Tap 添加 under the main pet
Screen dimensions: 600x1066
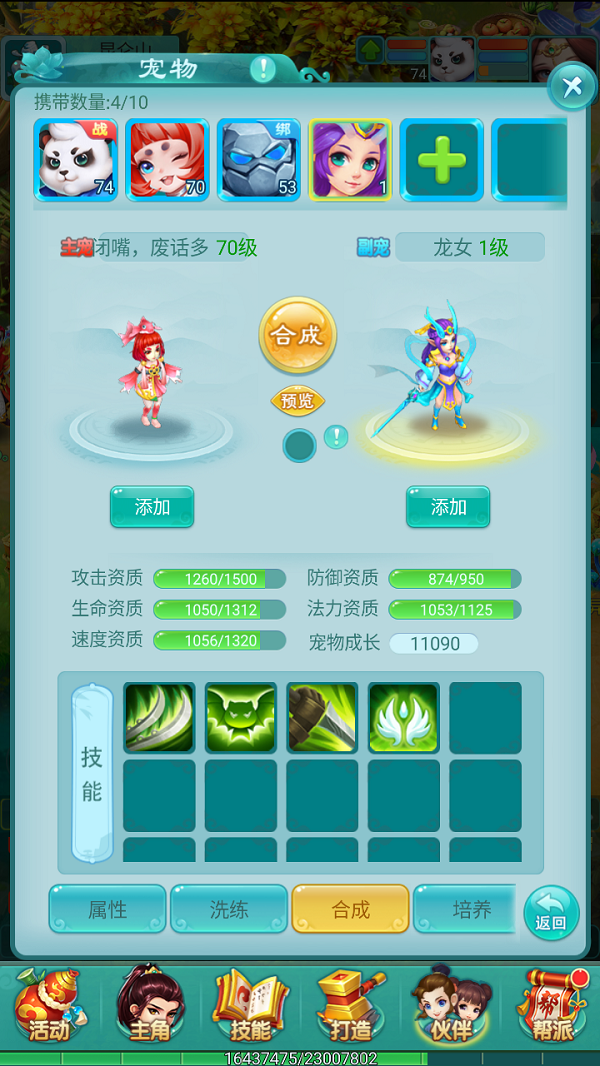(152, 507)
